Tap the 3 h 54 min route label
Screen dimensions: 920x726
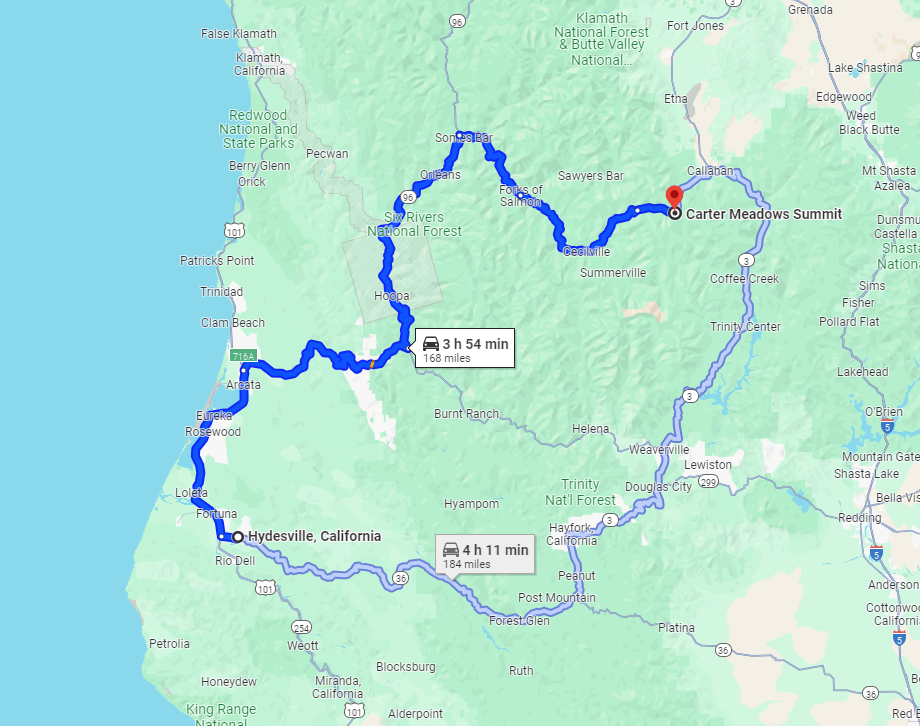[465, 349]
